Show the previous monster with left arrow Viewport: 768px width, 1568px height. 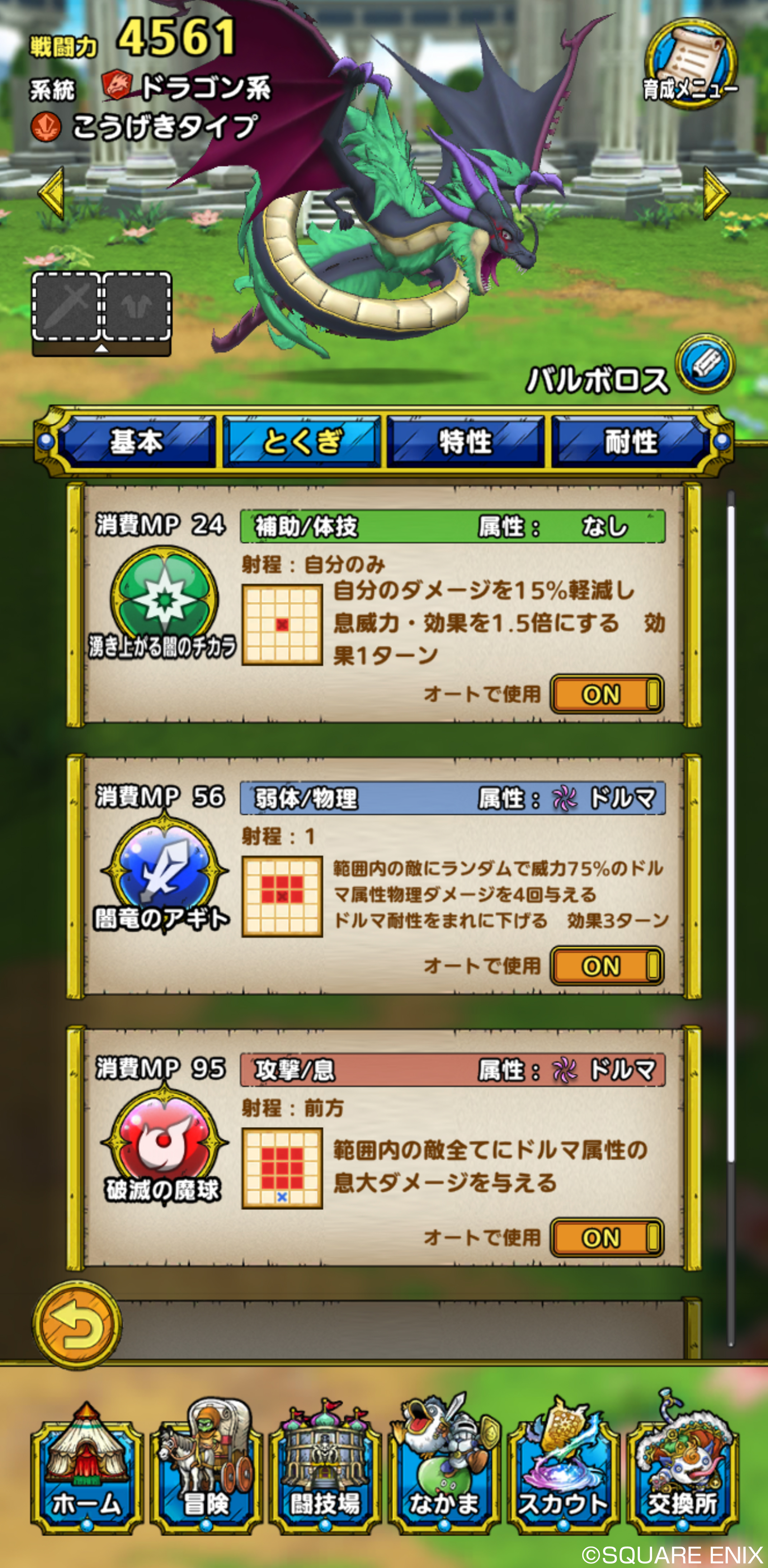pos(52,192)
